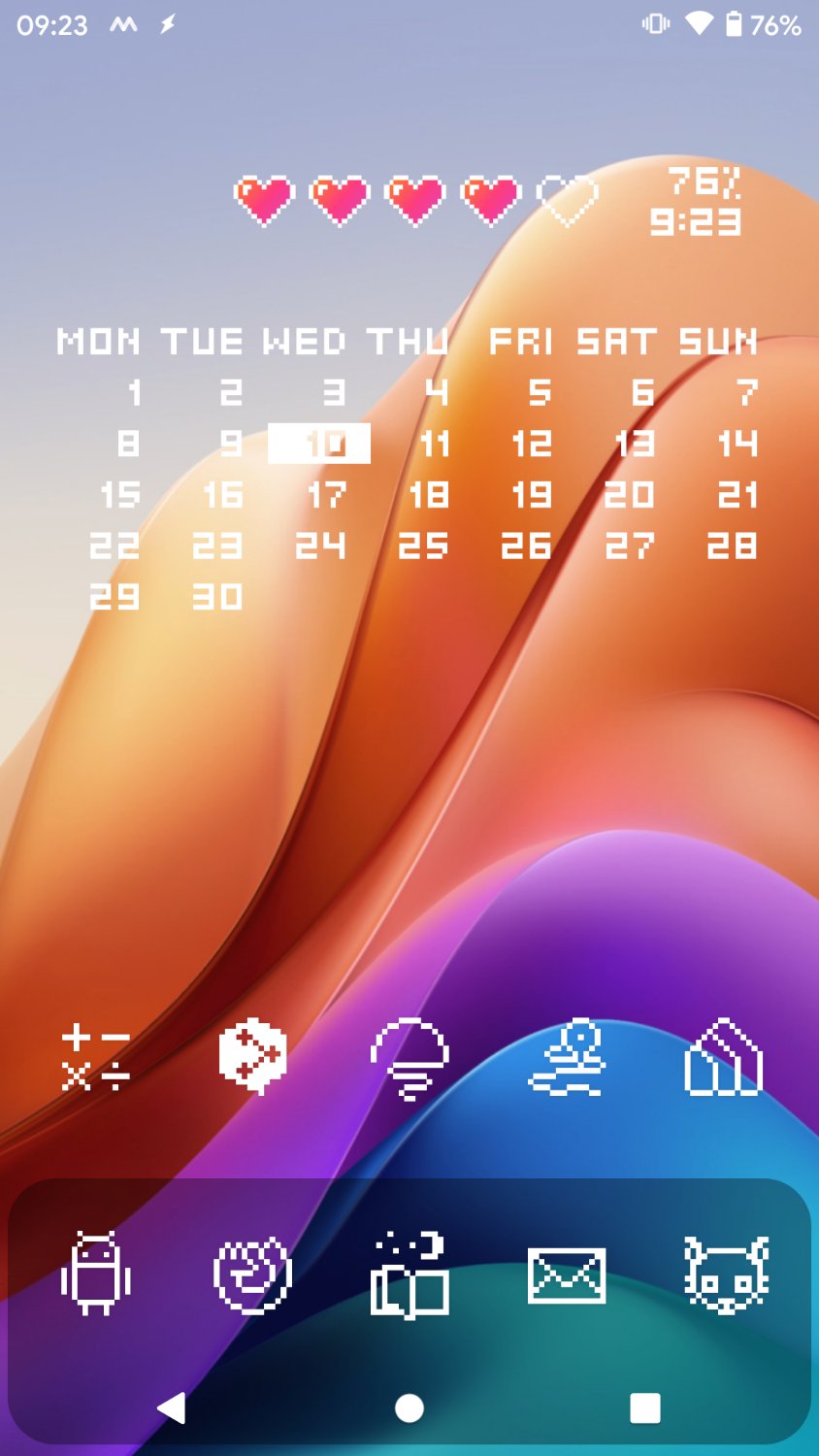Select highlighted date 10 in calendar widget
The width and height of the screenshot is (819, 1456).
point(319,444)
